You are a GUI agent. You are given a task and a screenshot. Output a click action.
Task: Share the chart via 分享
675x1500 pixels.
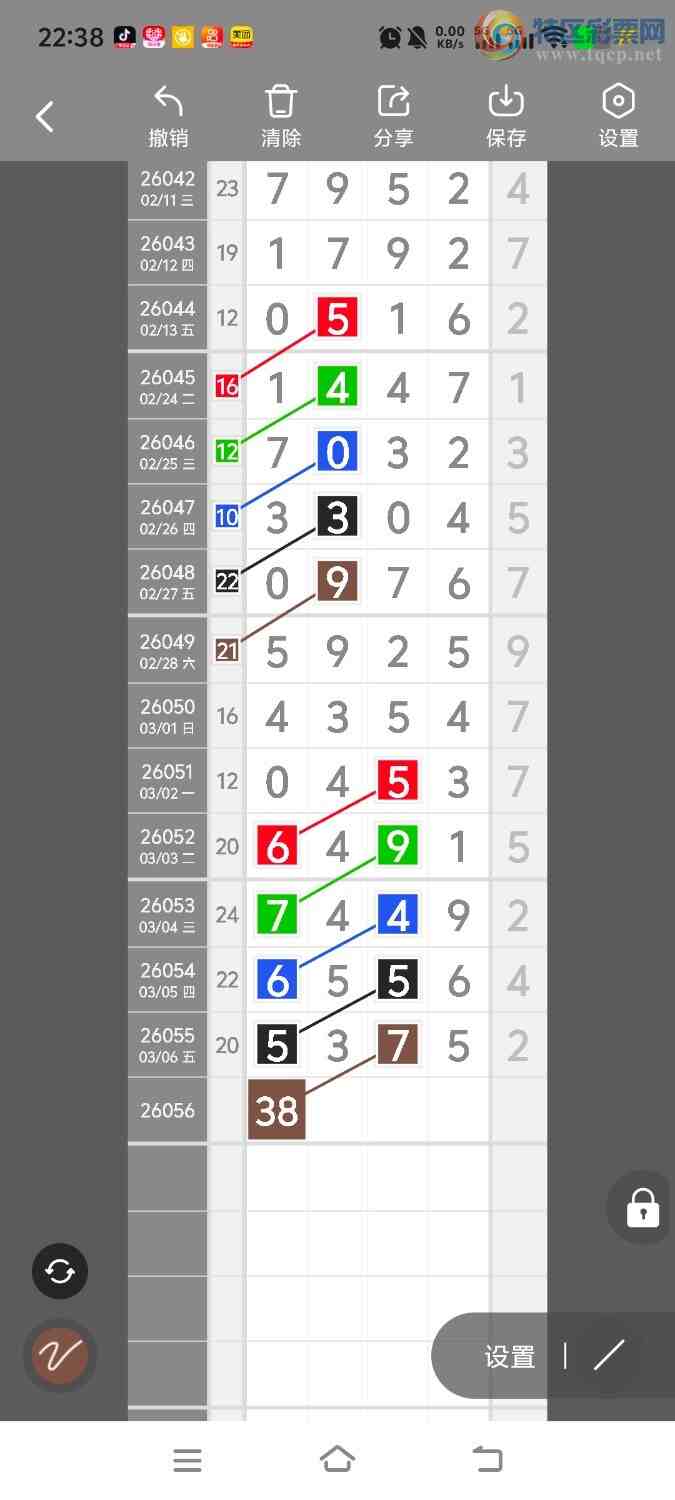(393, 117)
